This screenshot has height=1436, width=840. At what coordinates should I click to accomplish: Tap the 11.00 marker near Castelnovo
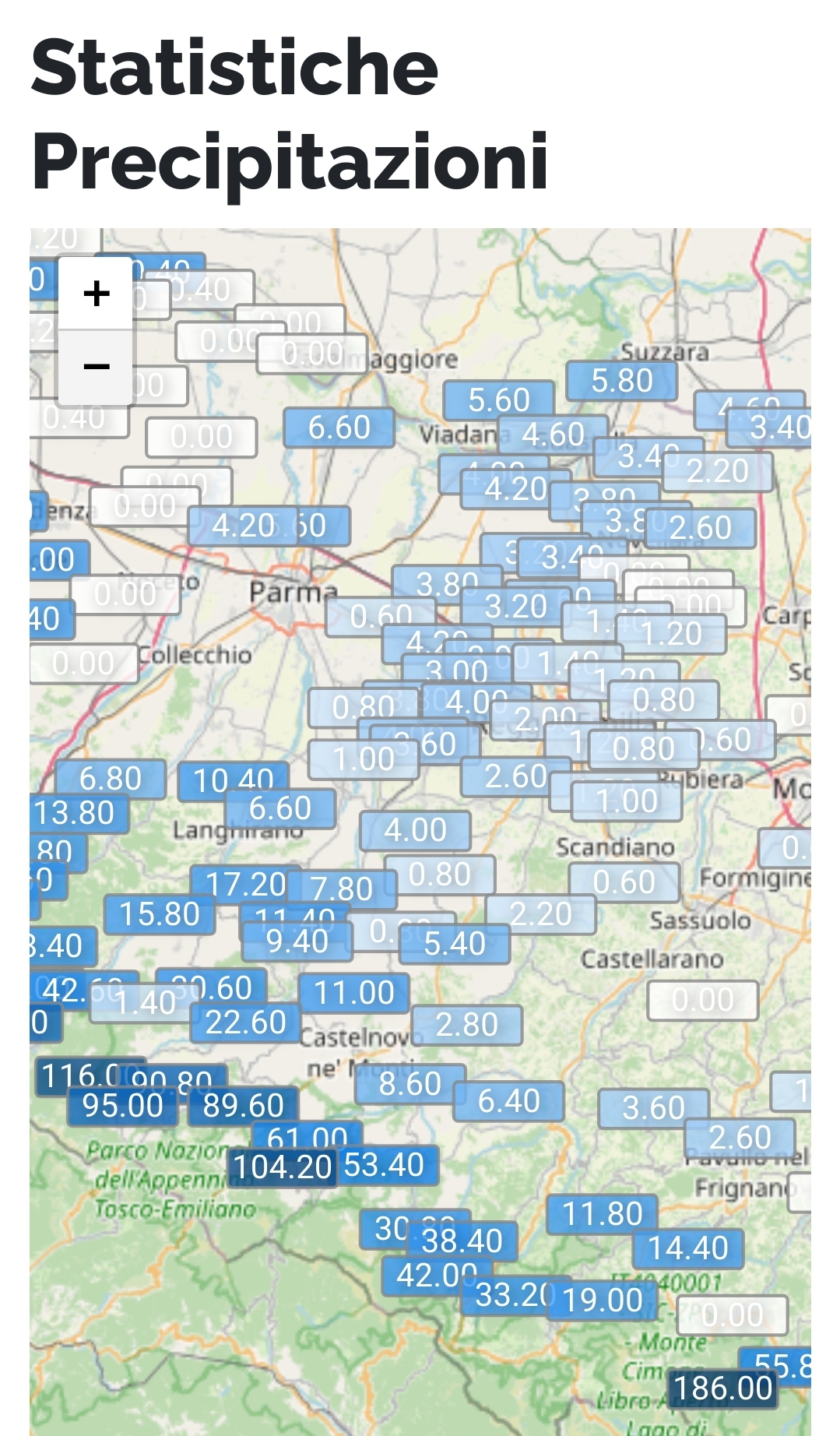(x=354, y=993)
